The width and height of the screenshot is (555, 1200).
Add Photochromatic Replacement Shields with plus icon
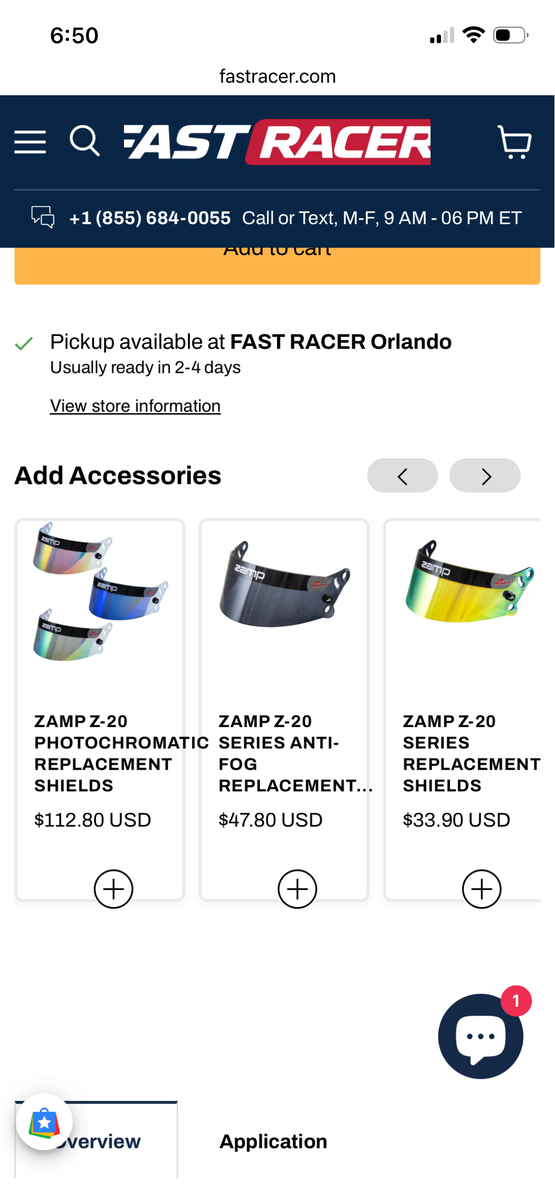point(113,888)
